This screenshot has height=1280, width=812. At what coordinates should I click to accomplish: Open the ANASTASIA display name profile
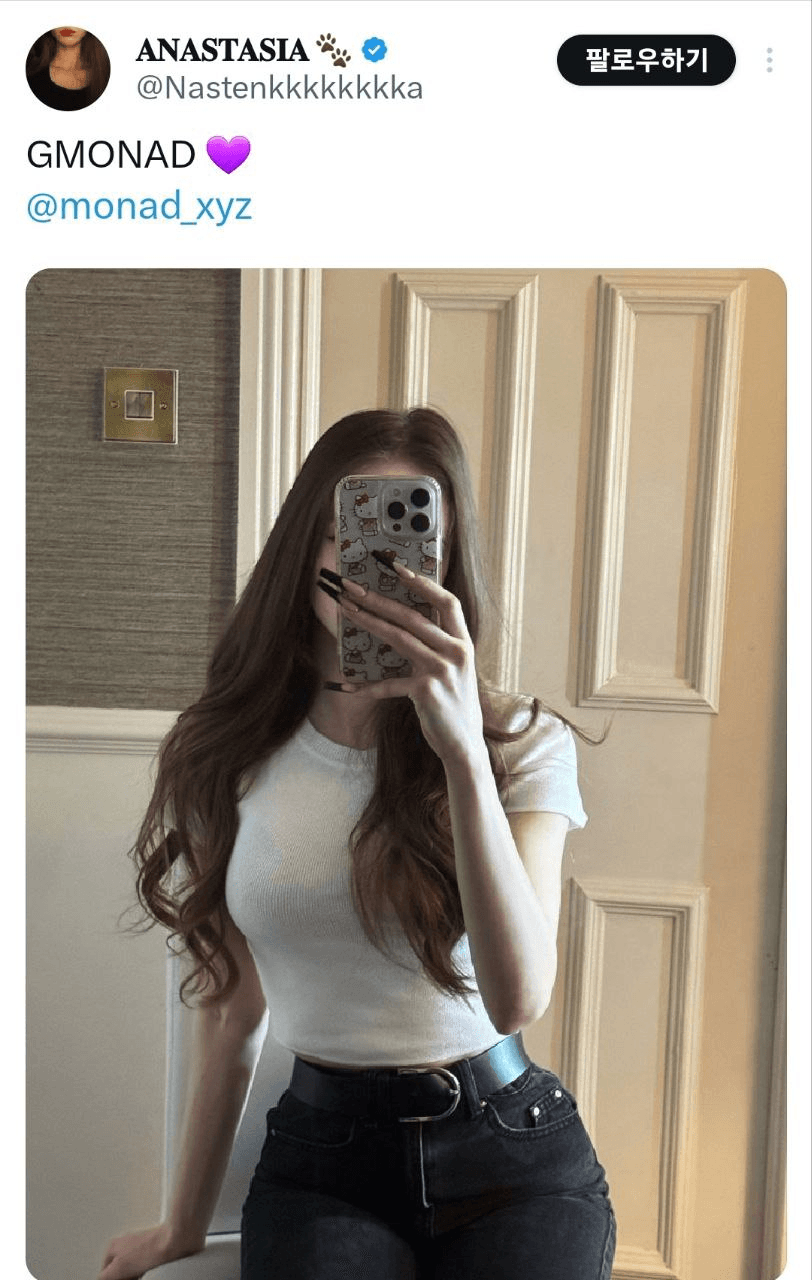(x=222, y=48)
